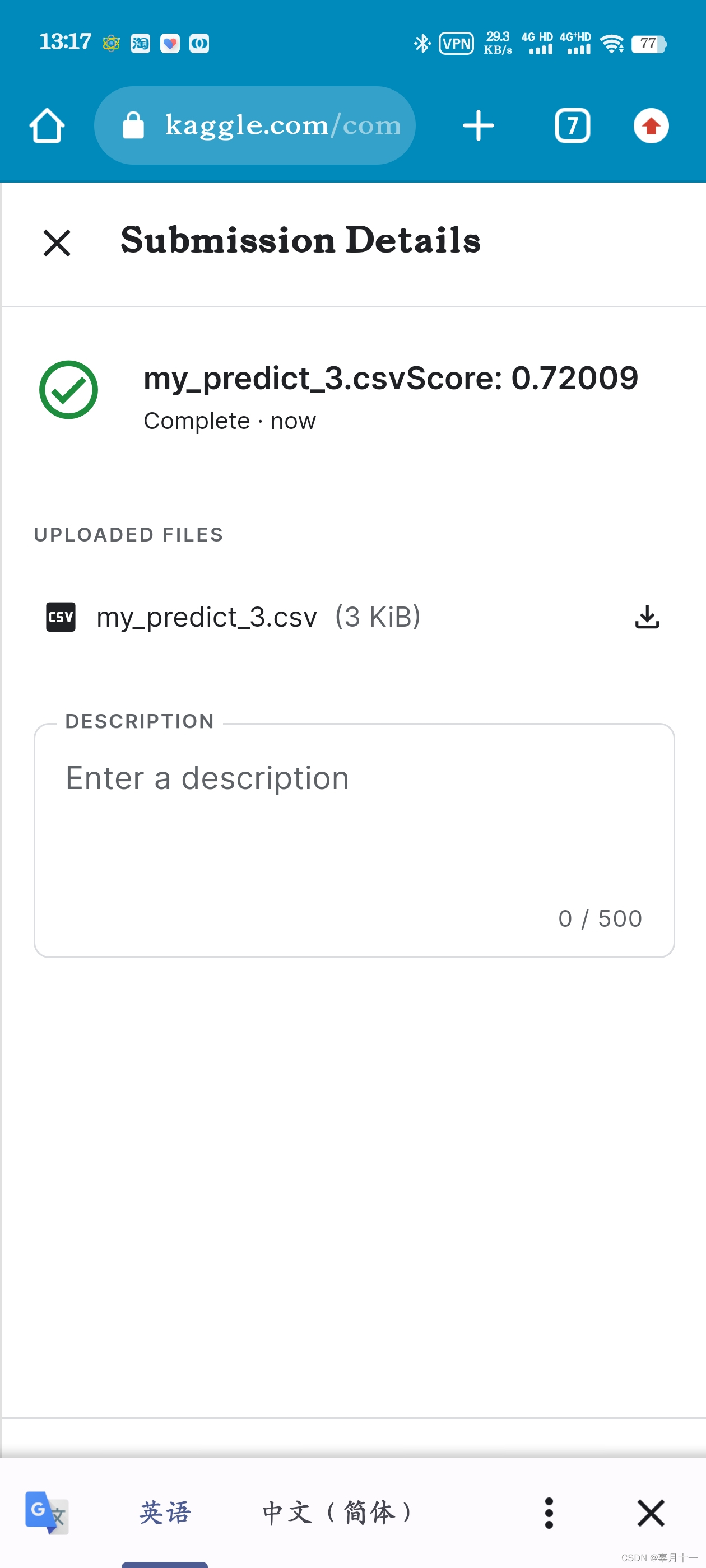The image size is (706, 1568).
Task: Tap the kaggle.com address bar
Action: click(254, 125)
